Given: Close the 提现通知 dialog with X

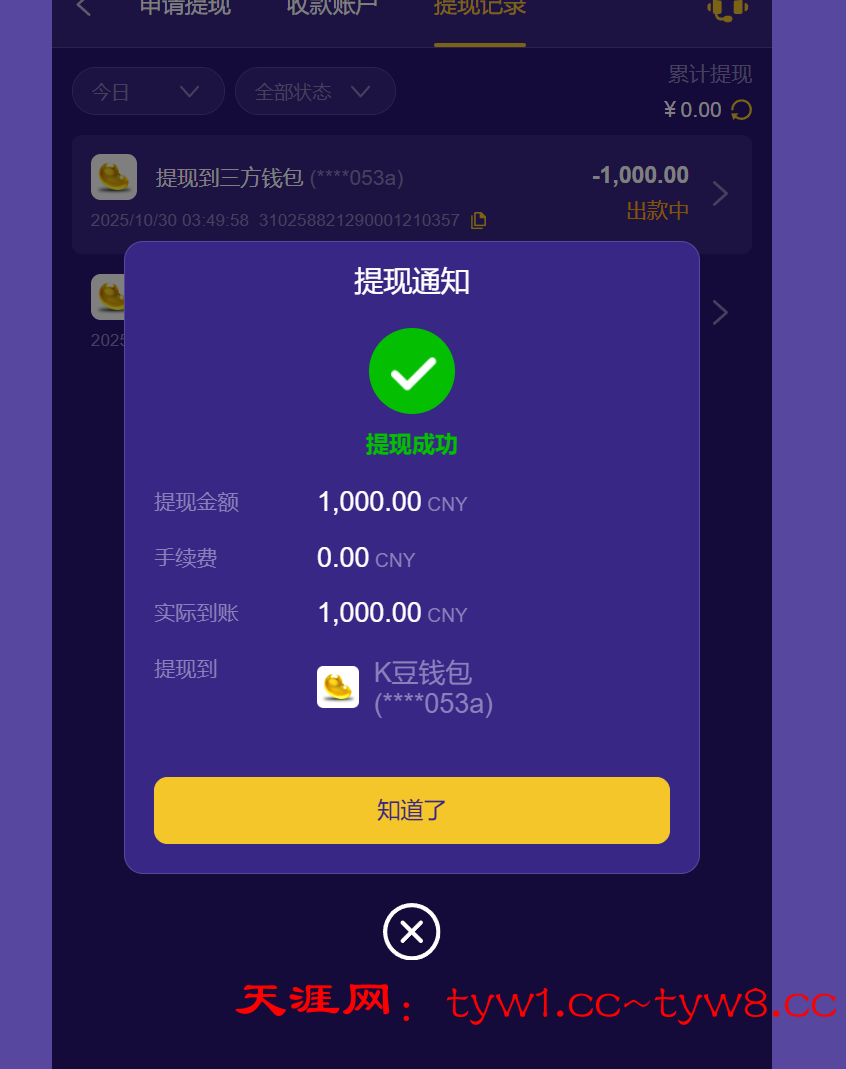Looking at the screenshot, I should [x=411, y=932].
